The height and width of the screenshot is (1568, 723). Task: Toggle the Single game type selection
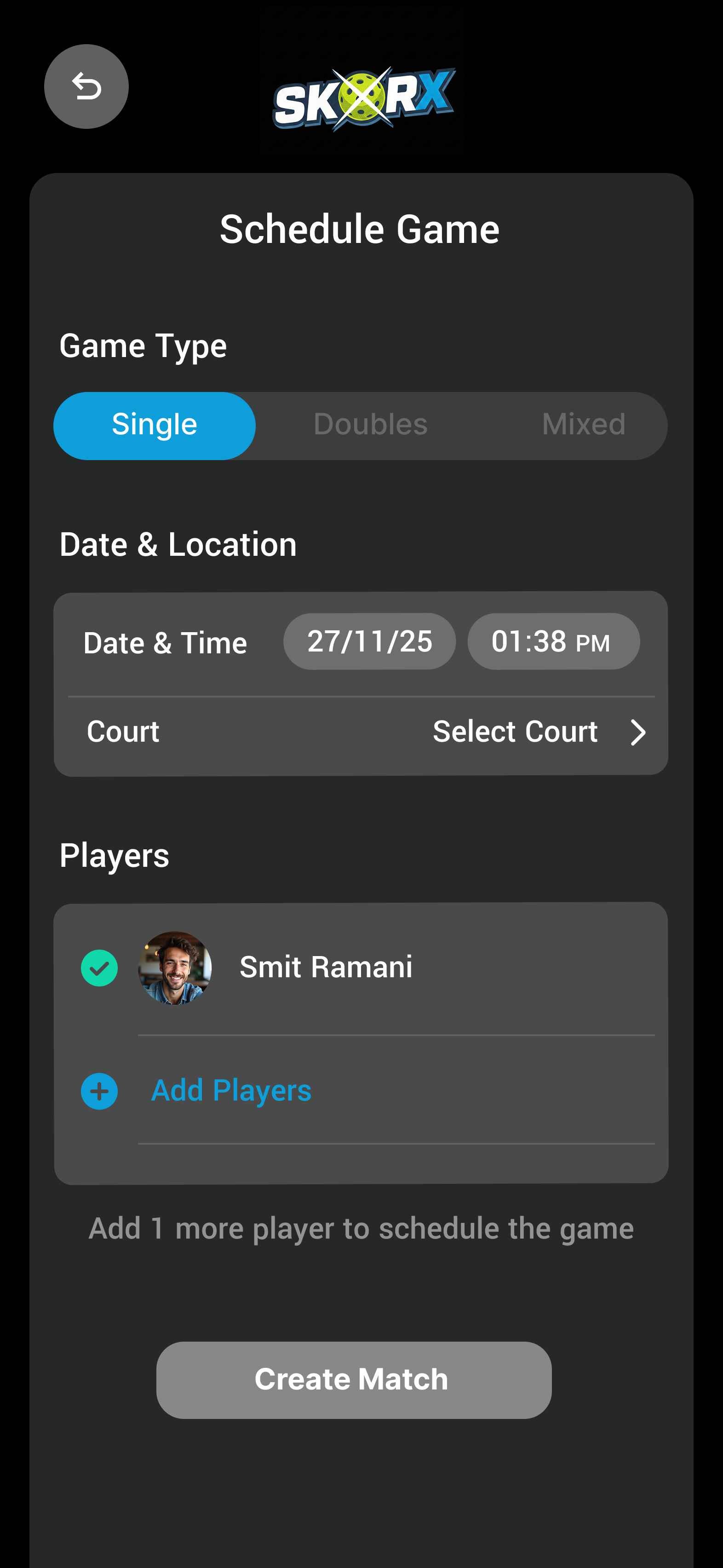(x=154, y=425)
